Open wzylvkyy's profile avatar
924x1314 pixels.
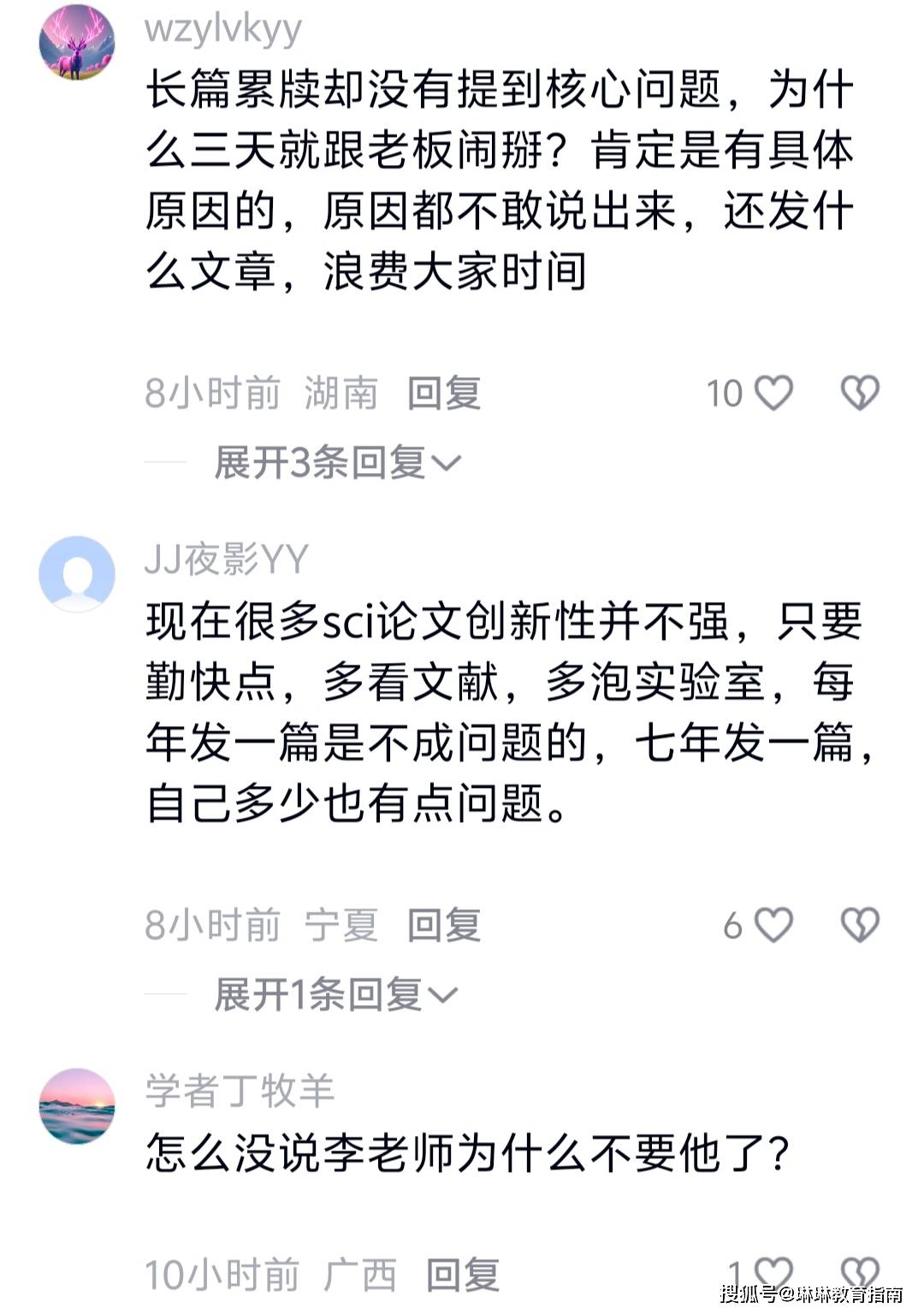tap(77, 42)
